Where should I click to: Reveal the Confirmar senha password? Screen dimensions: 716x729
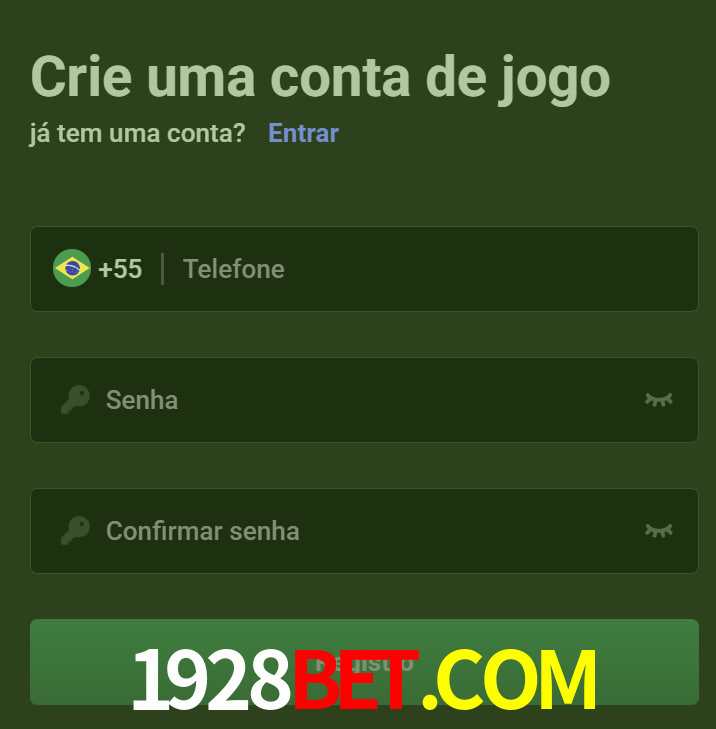658,531
